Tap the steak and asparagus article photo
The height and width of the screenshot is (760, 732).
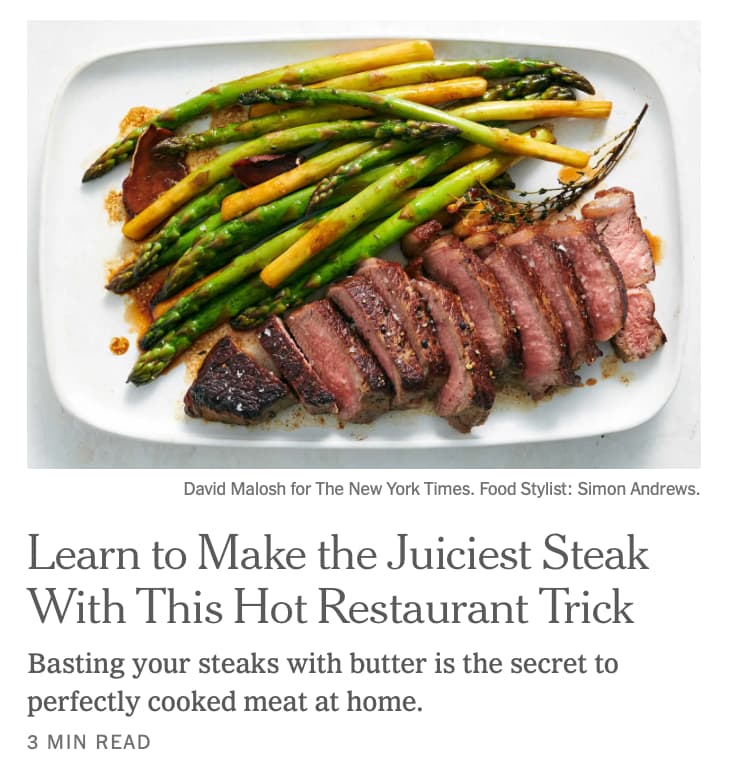pos(364,244)
